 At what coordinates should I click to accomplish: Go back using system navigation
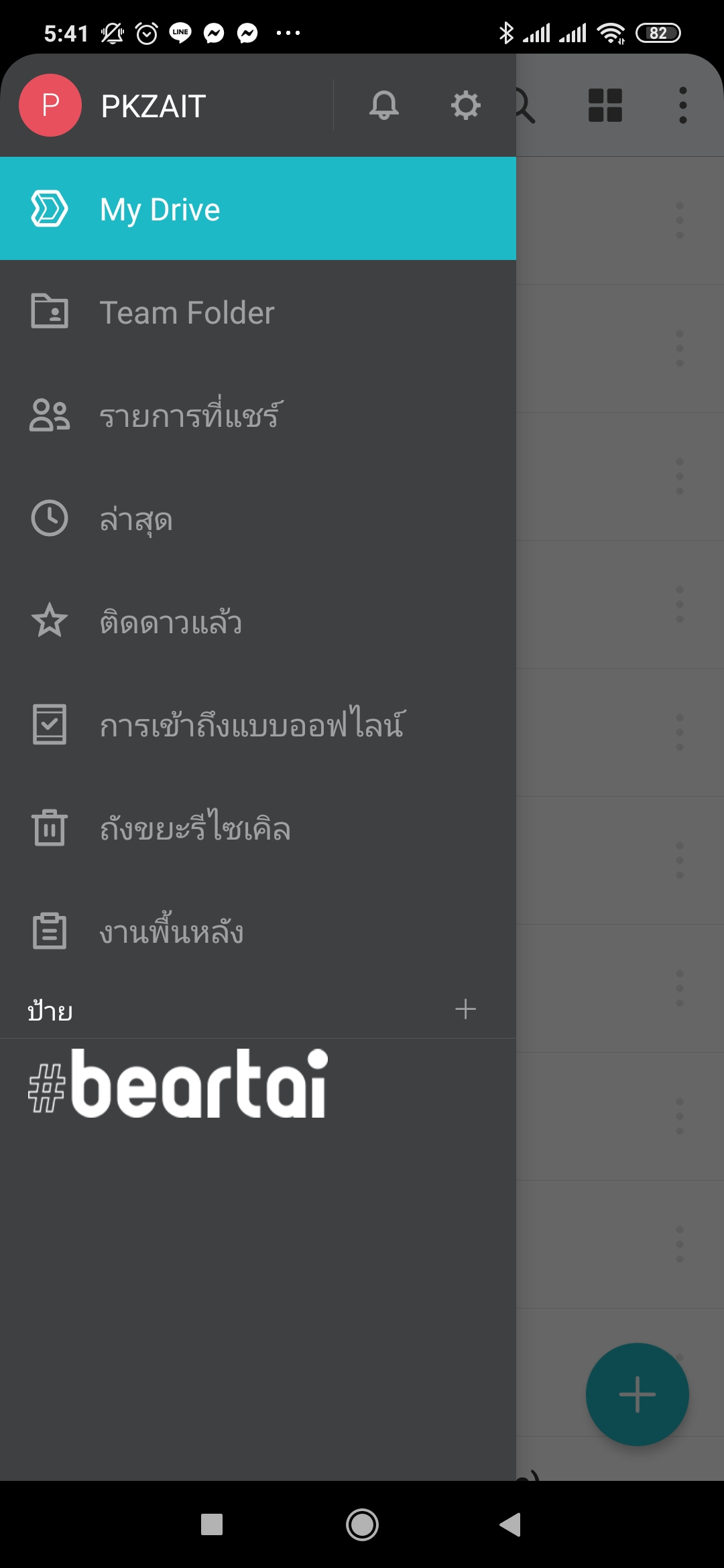pyautogui.click(x=510, y=1524)
